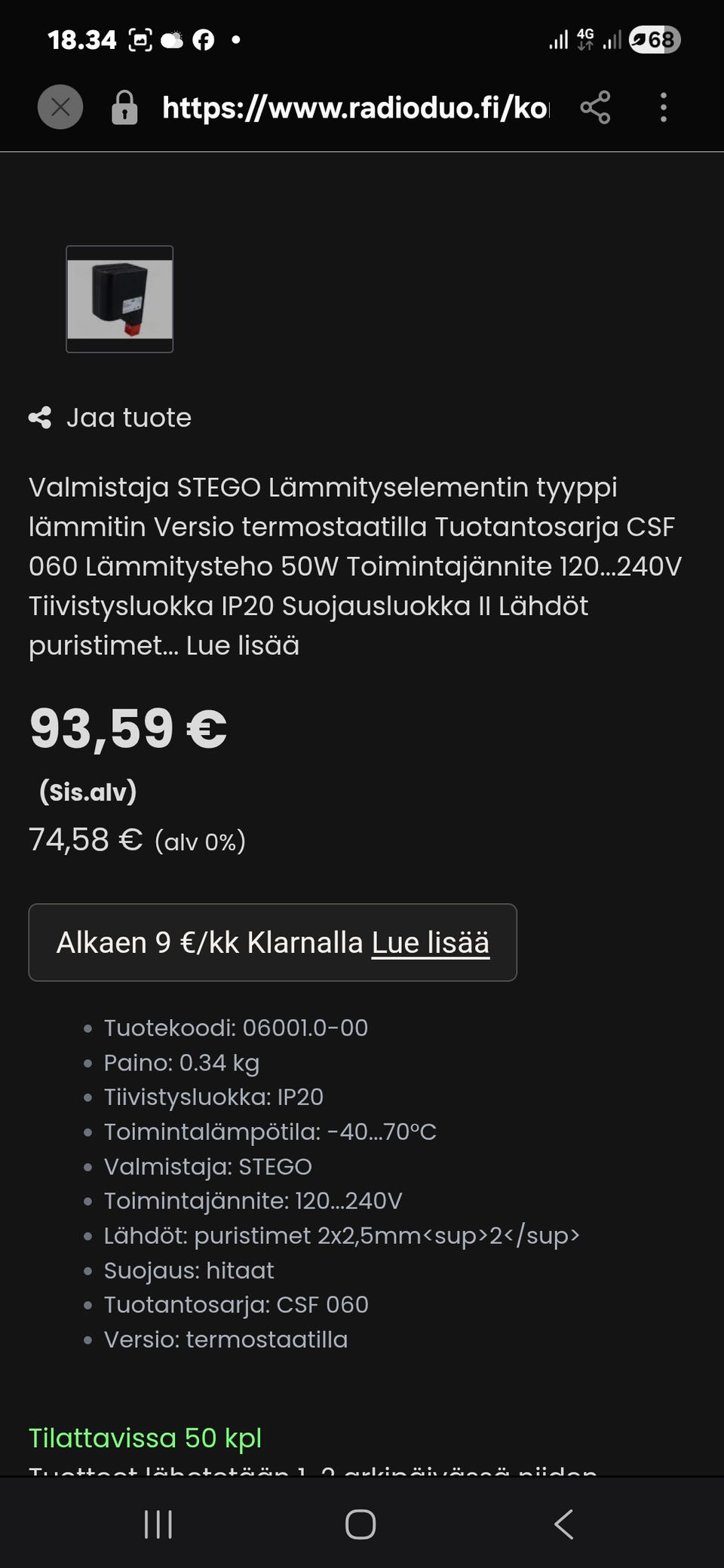
Task: Expand the description with Lue lisää
Action: [x=243, y=646]
